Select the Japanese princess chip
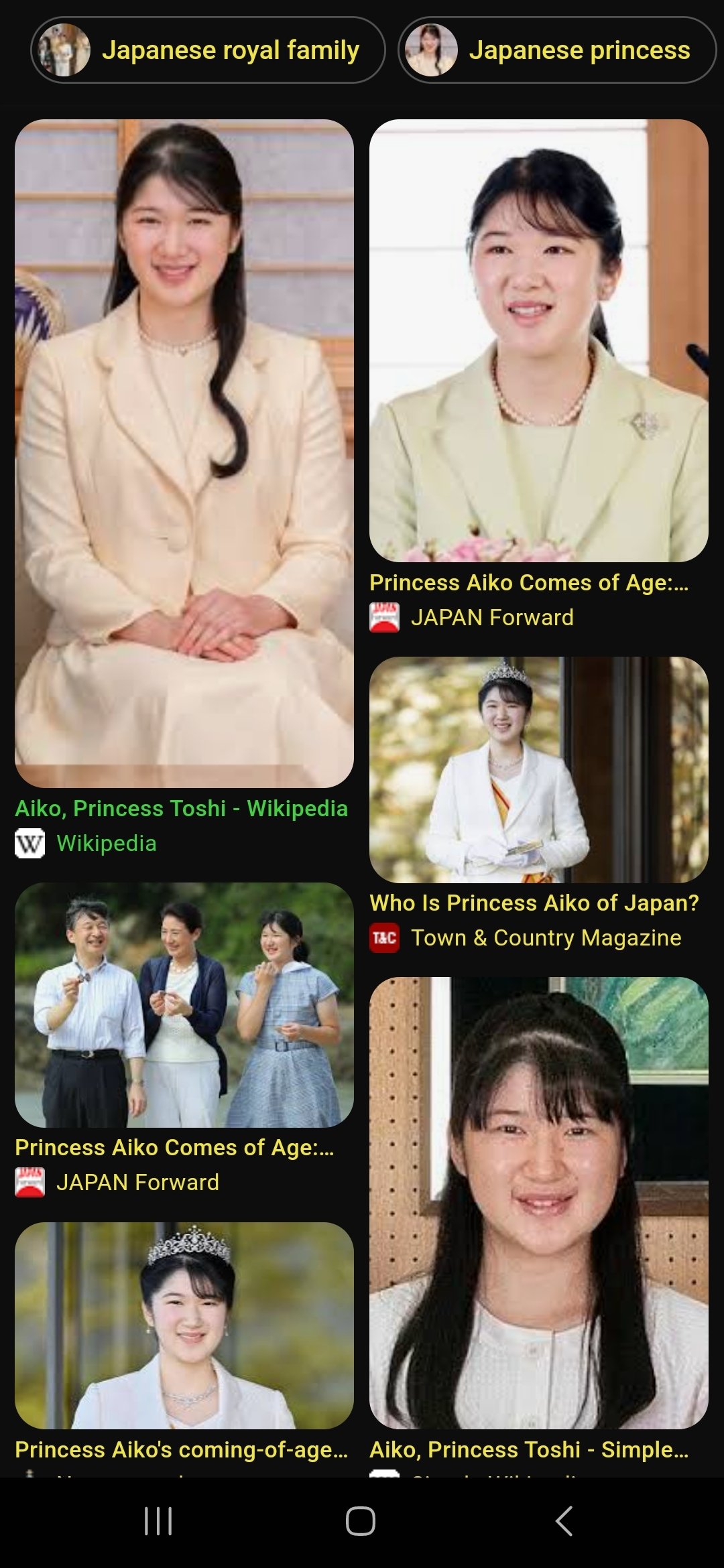The image size is (724, 1568). pos(557,50)
